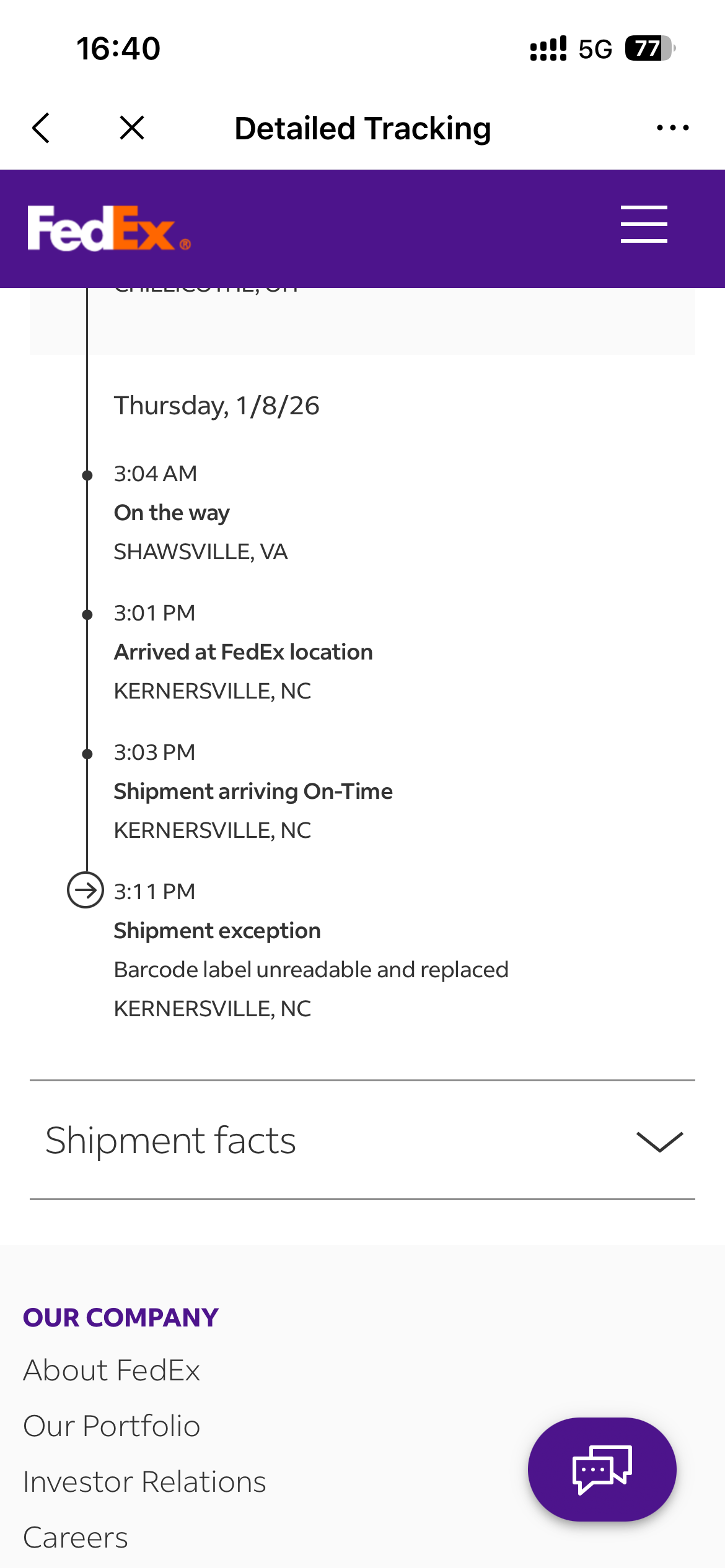Viewport: 725px width, 1568px height.
Task: Expand the Shipment facts section
Action: 659,1141
